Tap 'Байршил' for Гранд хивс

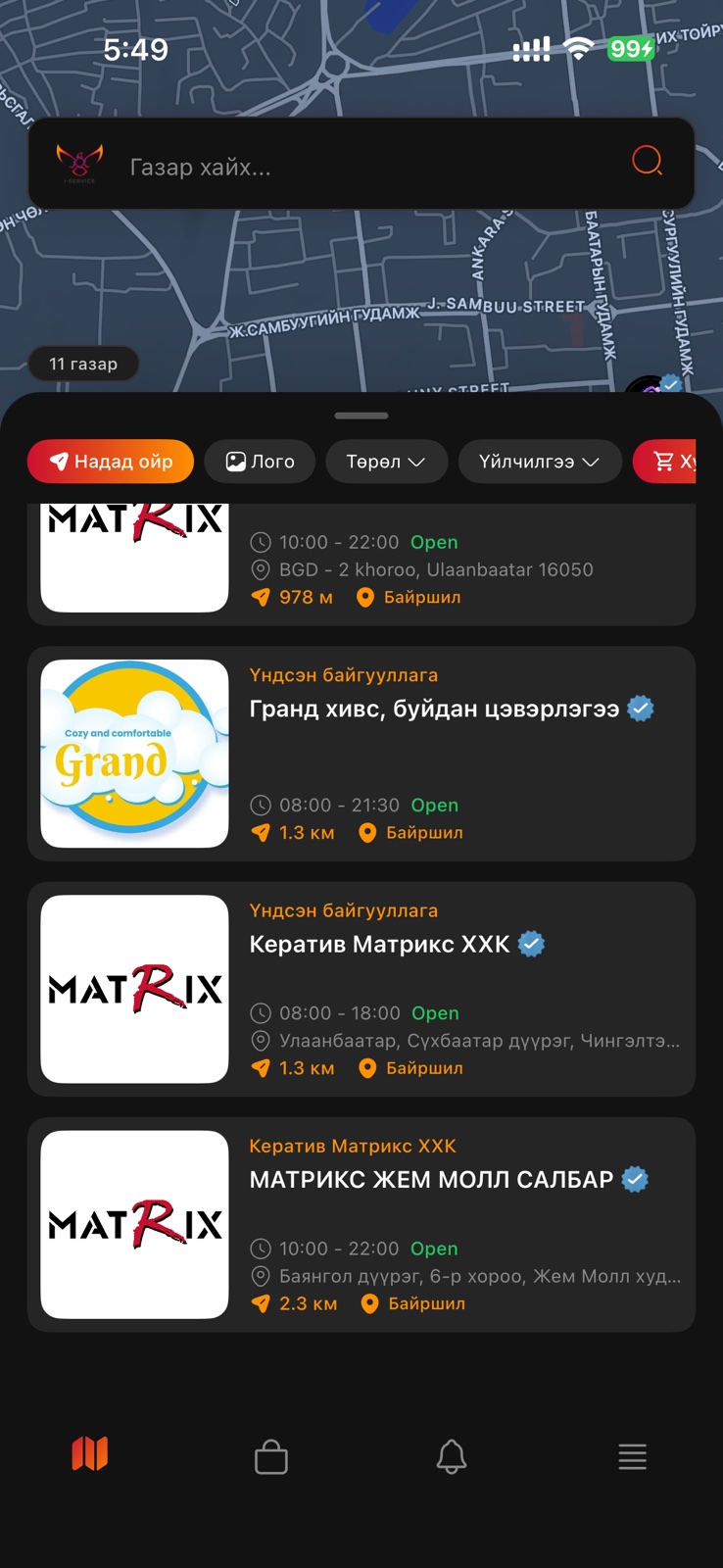tap(411, 833)
